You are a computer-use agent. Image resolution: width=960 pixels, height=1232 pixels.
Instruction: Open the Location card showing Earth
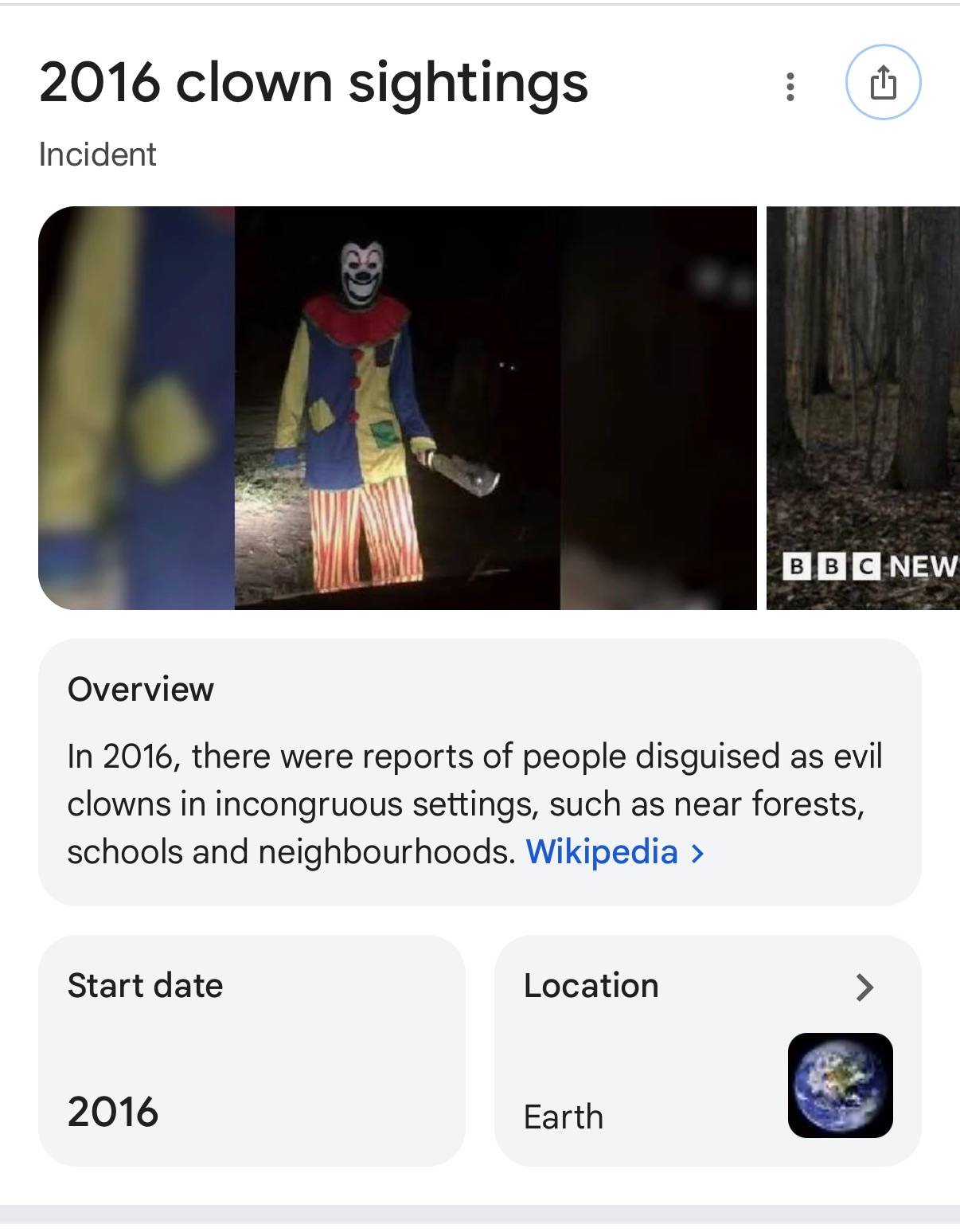tap(708, 1050)
